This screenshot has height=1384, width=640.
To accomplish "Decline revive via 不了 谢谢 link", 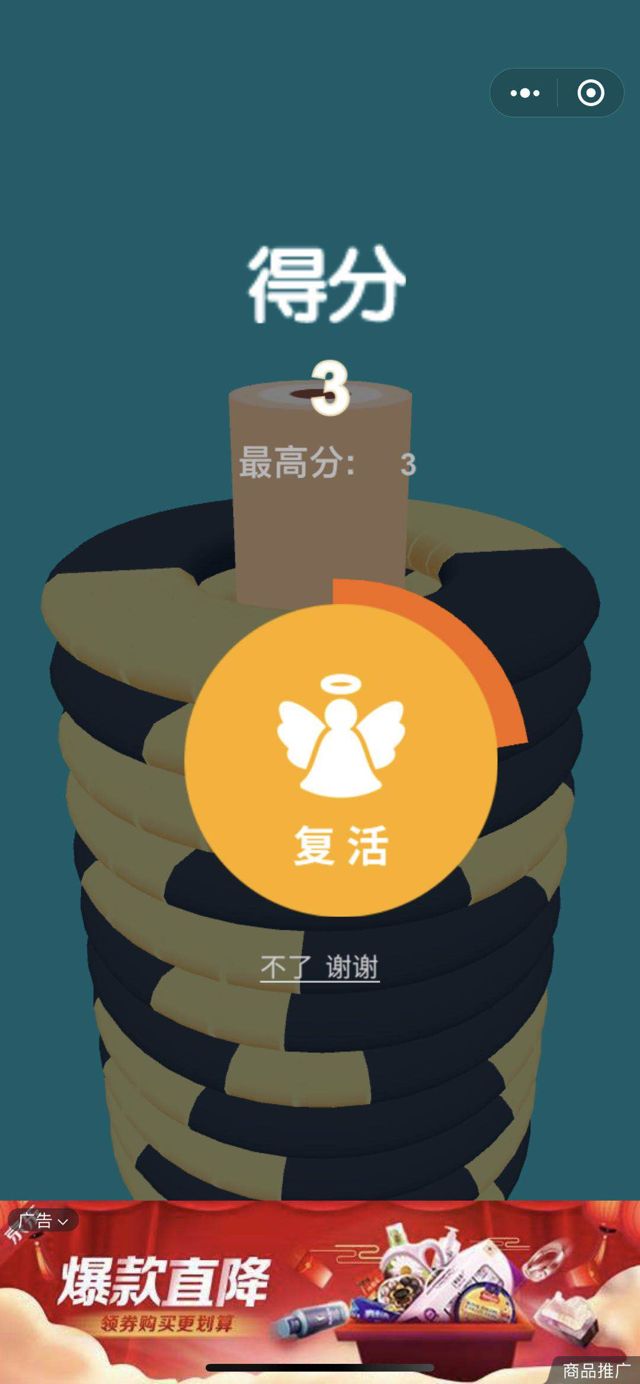I will (x=319, y=967).
